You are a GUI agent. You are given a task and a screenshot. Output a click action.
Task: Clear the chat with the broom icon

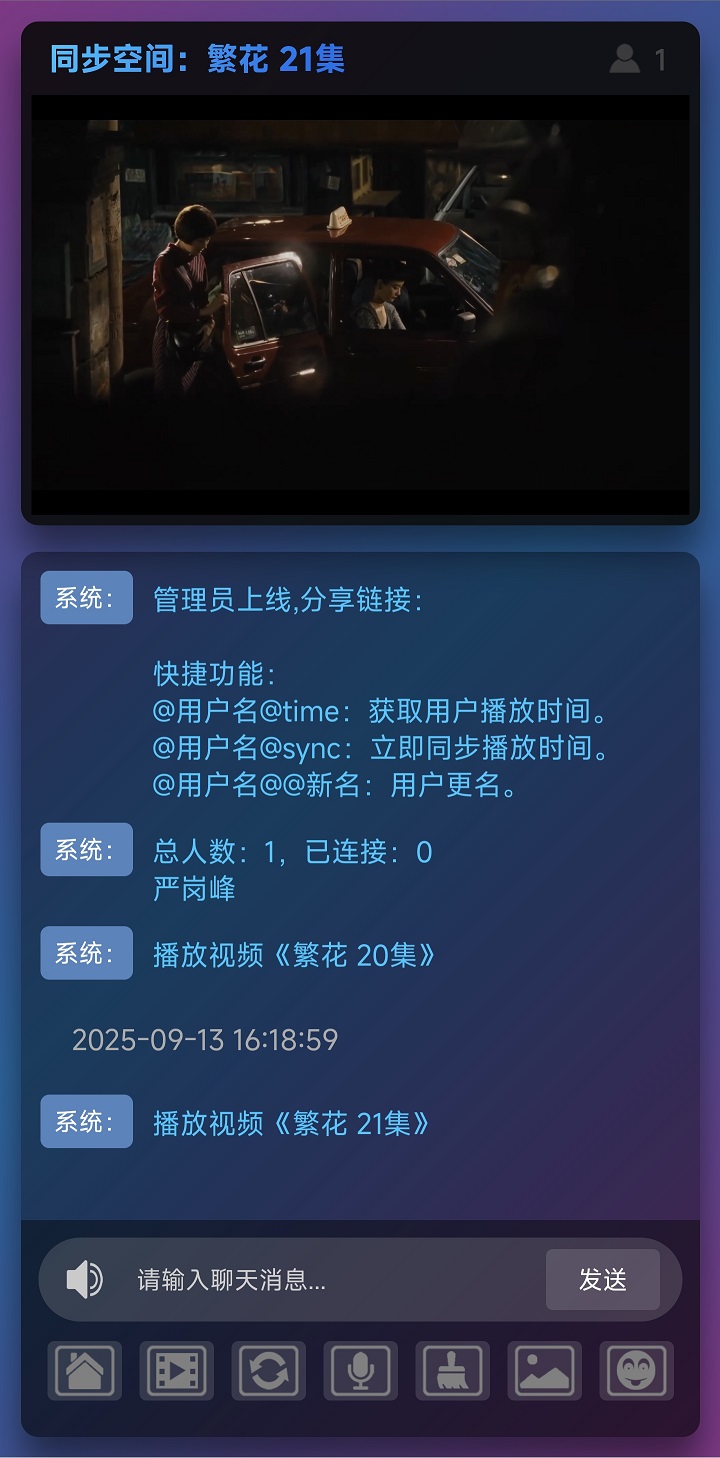[x=453, y=1370]
